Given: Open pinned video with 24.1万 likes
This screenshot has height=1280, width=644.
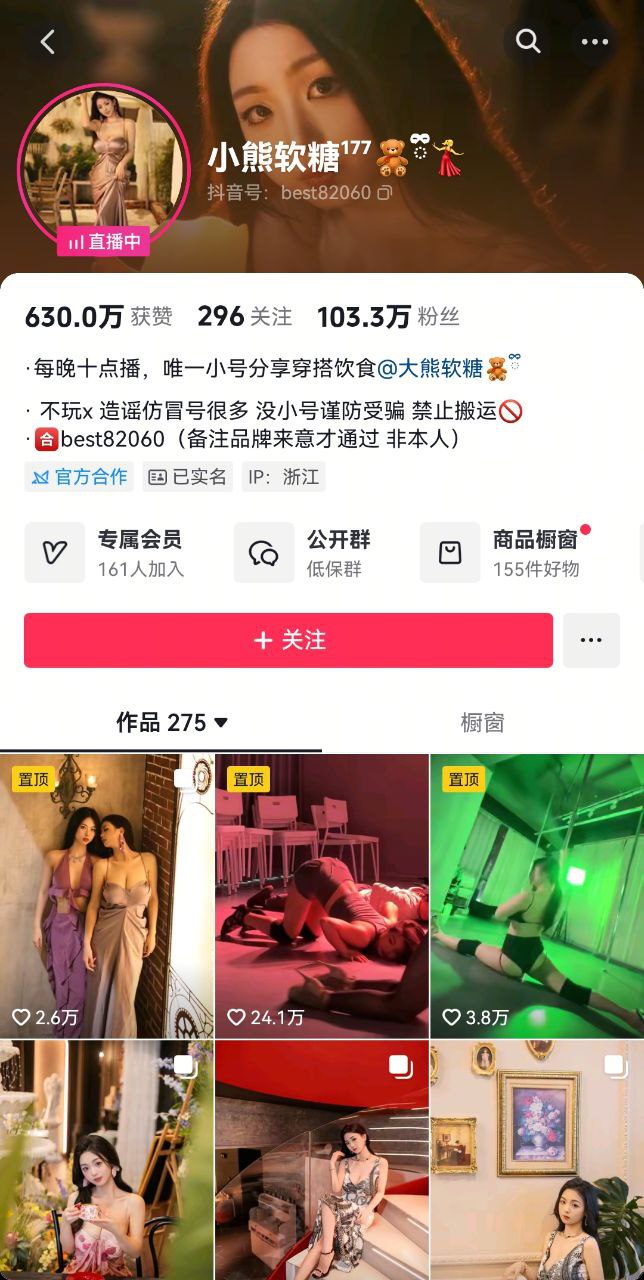Looking at the screenshot, I should coord(321,896).
